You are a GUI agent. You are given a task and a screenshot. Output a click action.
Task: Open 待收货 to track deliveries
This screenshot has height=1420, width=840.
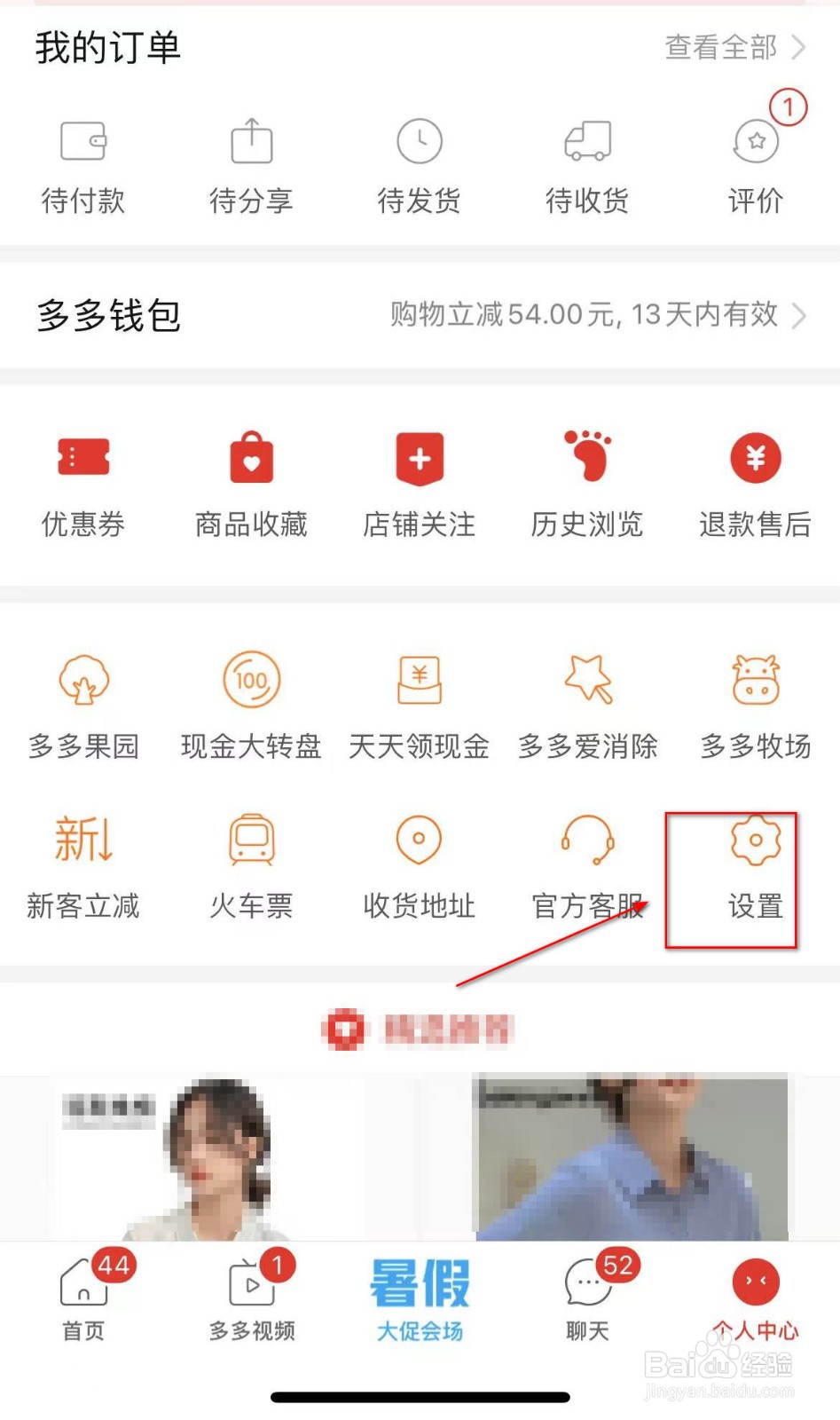pyautogui.click(x=586, y=164)
